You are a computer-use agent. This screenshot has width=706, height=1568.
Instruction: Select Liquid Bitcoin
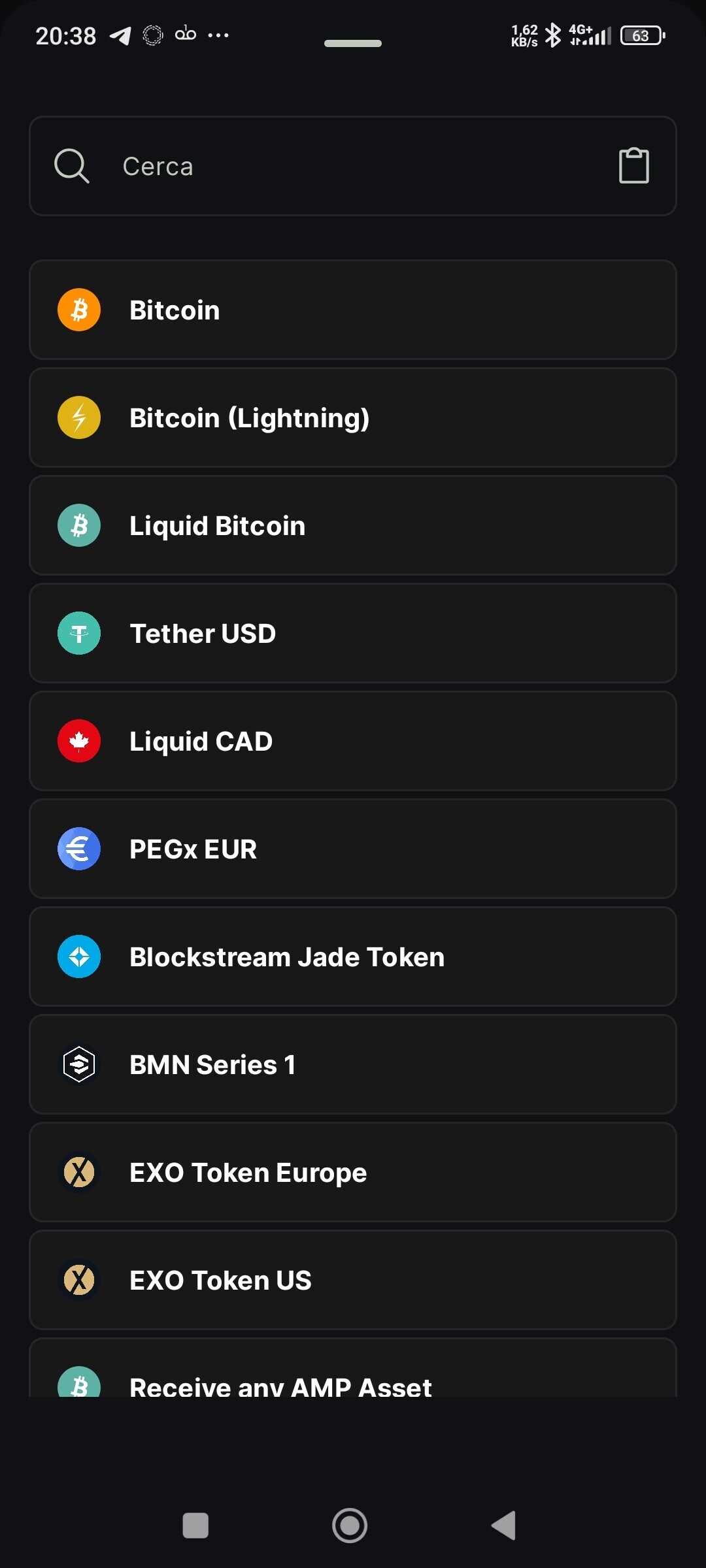coord(353,525)
